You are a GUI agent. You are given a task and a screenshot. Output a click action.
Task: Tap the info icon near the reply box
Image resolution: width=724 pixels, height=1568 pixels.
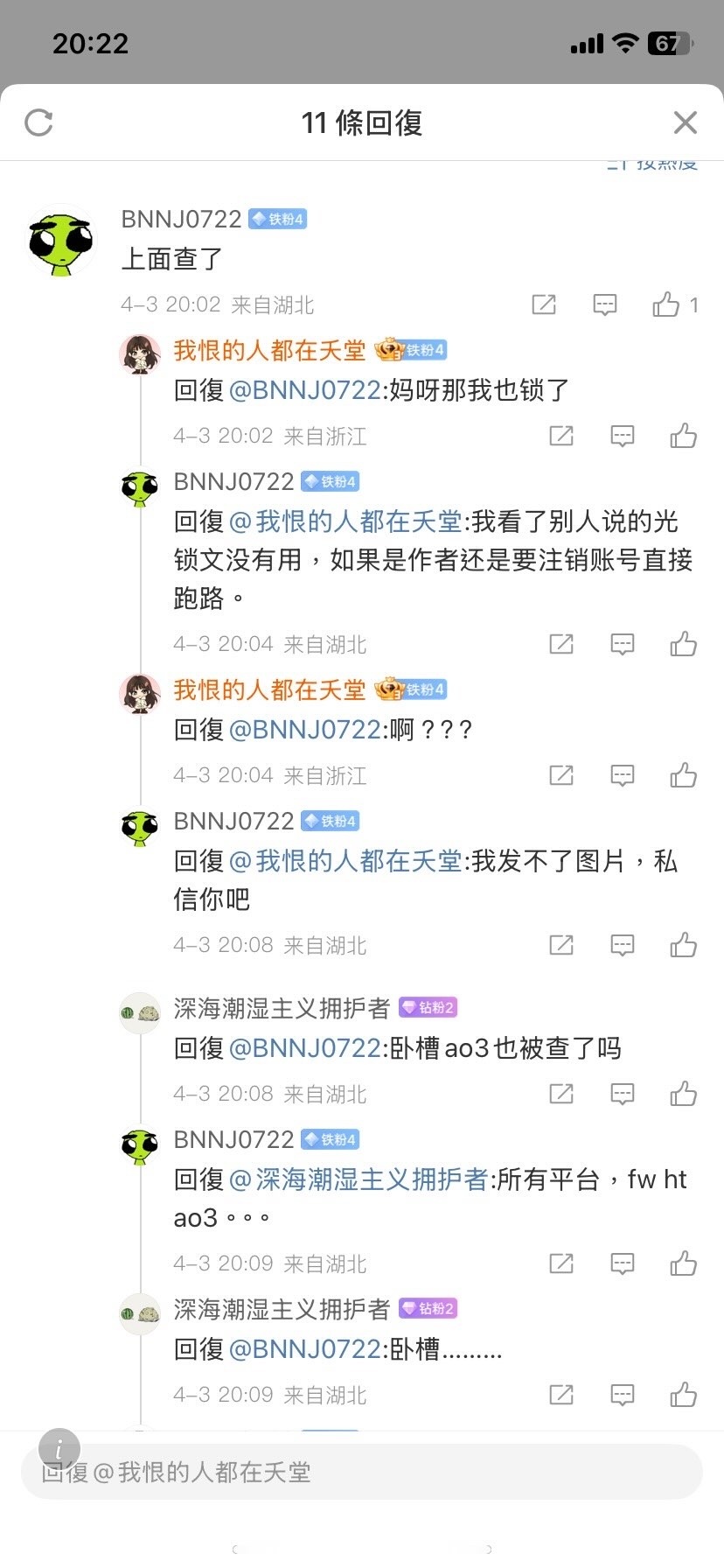(x=59, y=1449)
